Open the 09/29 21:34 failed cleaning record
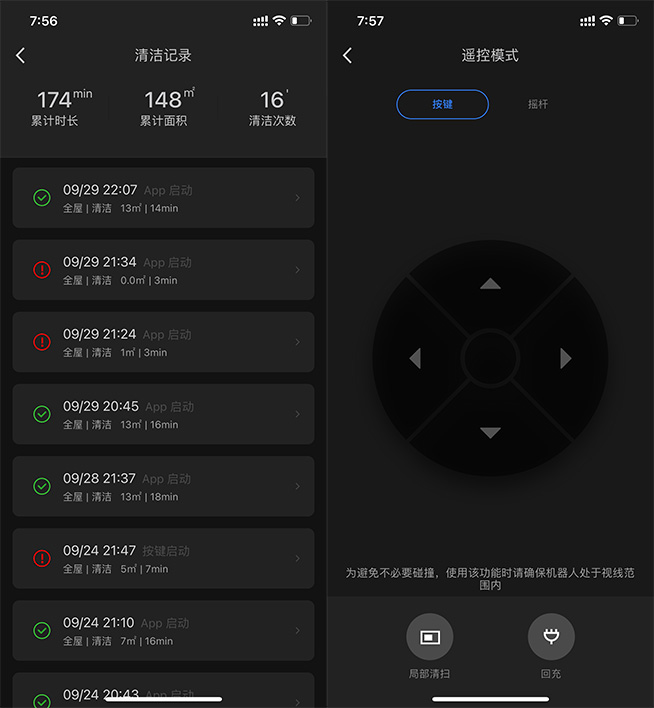The width and height of the screenshot is (654, 708). [163, 270]
